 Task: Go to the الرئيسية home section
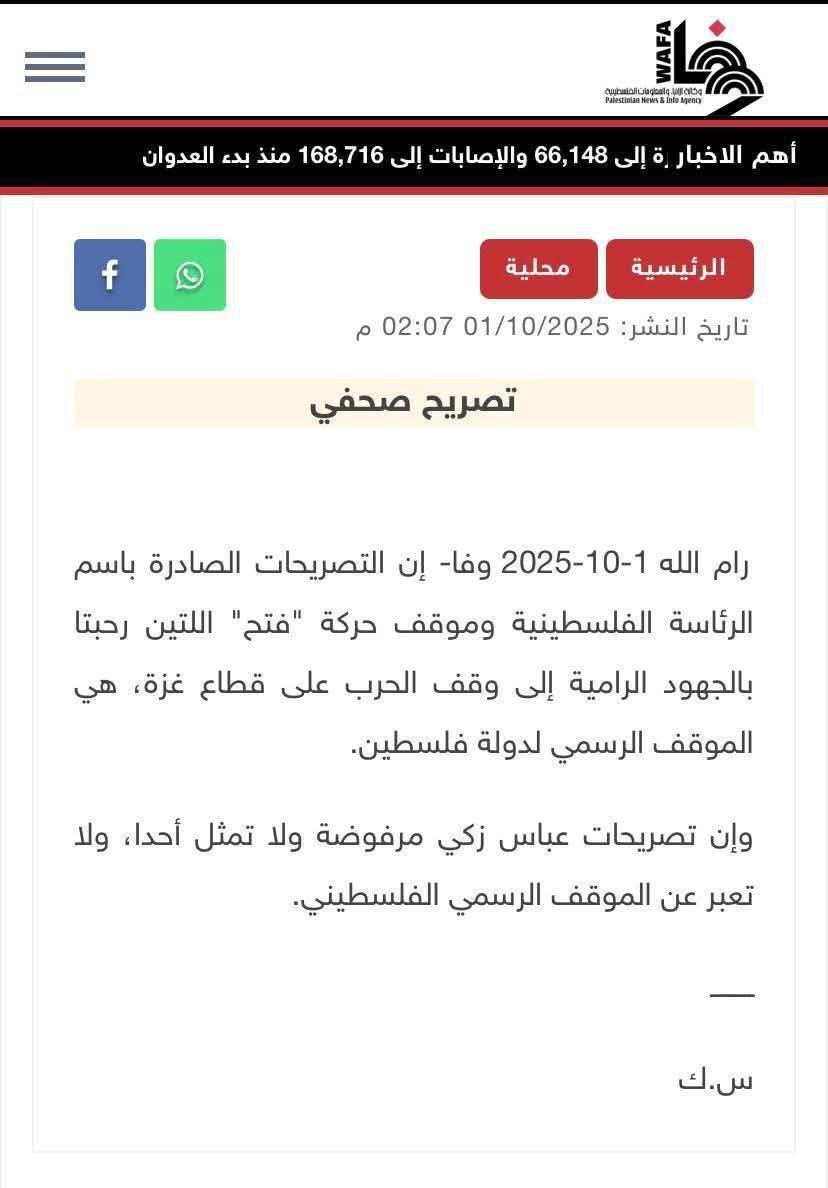679,269
